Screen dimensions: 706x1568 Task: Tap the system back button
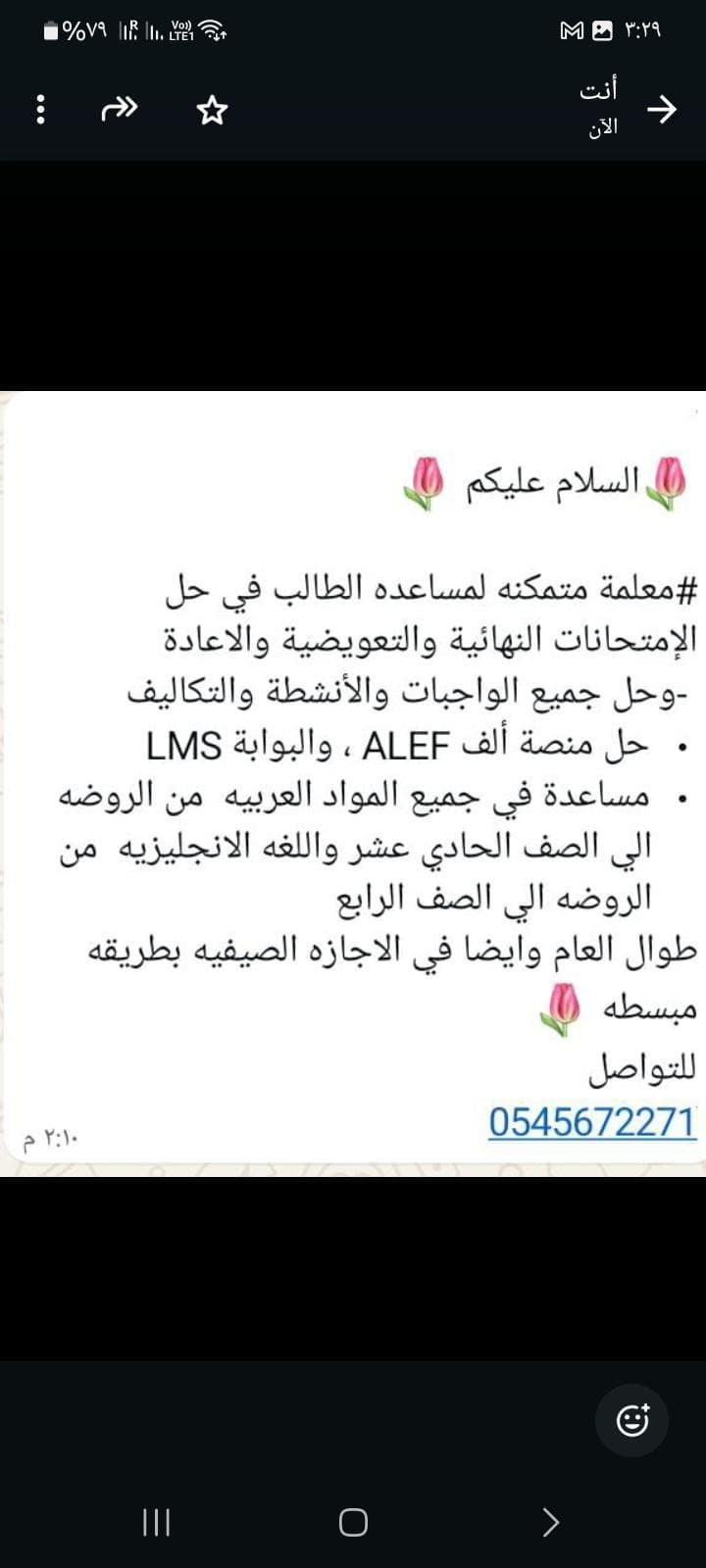[x=550, y=1522]
